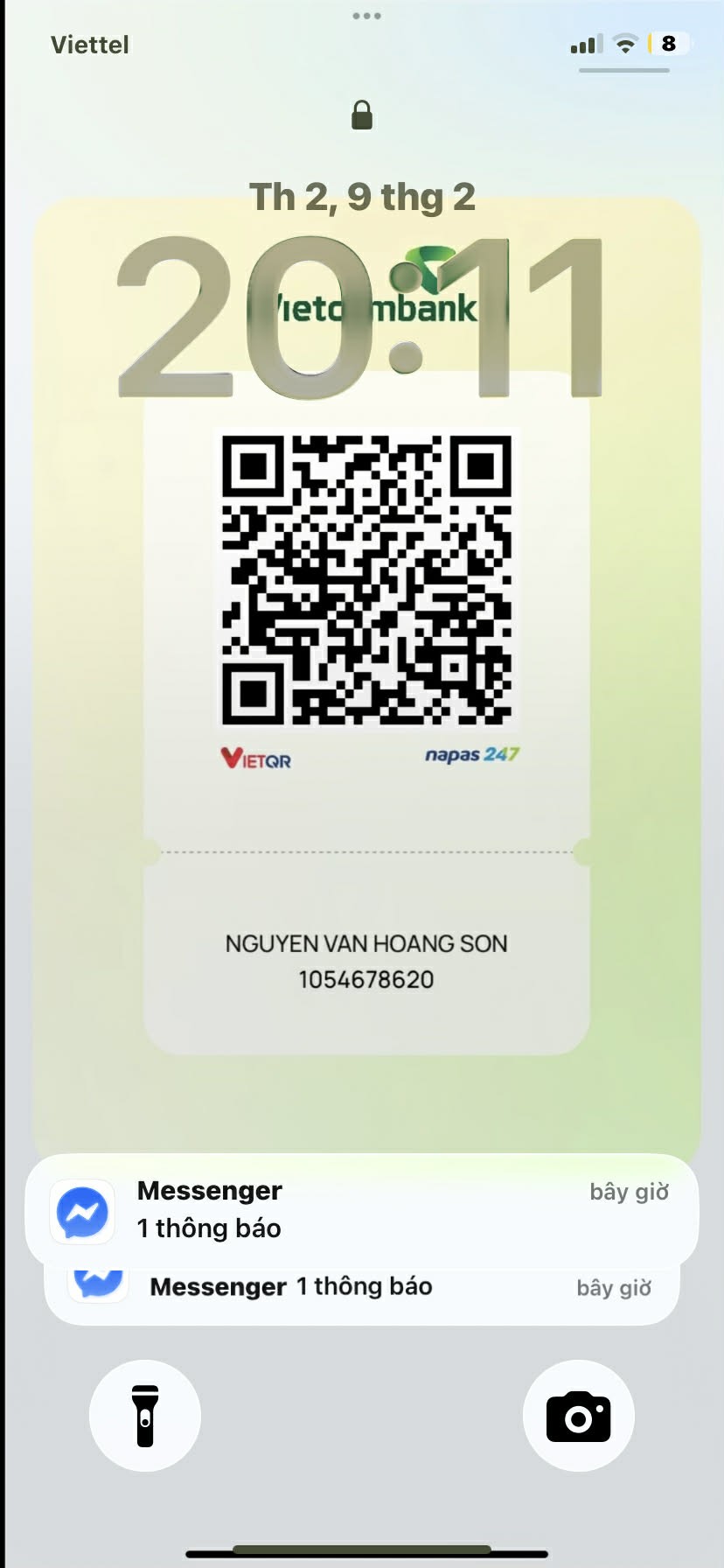Expand the stacked Messenger notification underneath
724x1568 pixels.
(x=361, y=1294)
